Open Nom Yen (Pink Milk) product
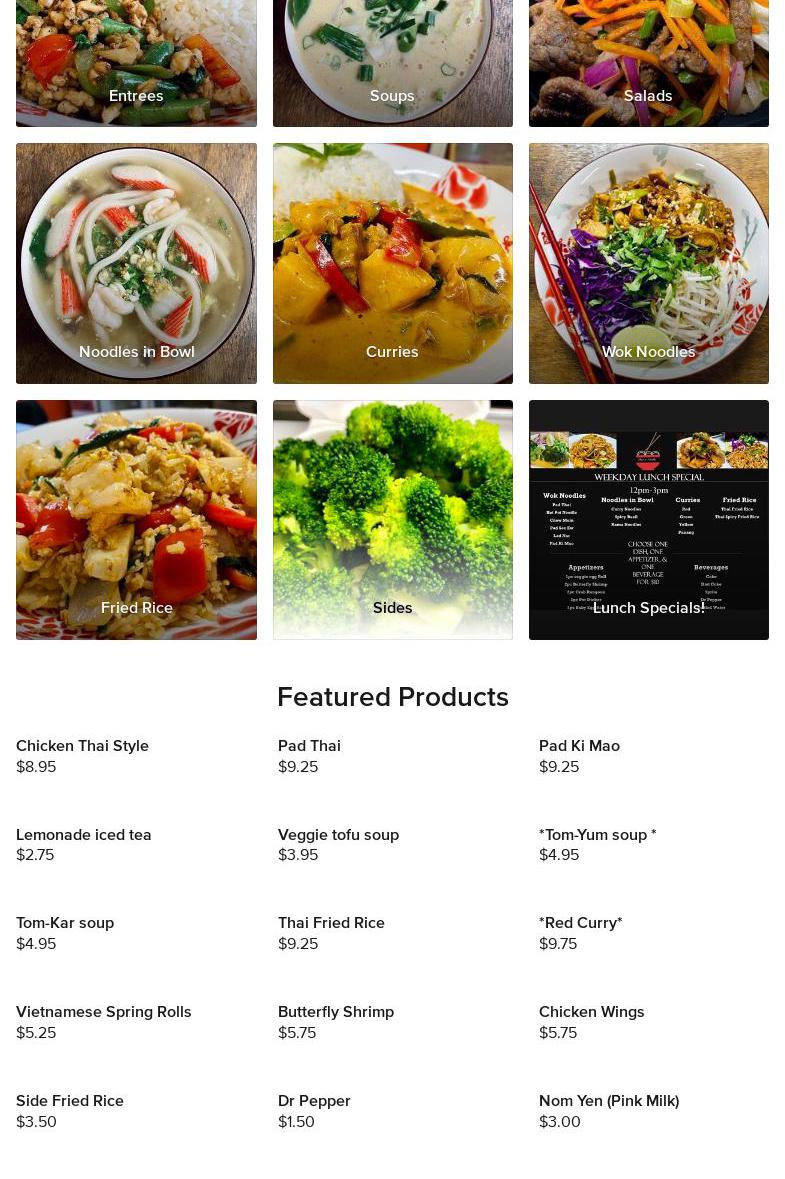 point(608,1101)
